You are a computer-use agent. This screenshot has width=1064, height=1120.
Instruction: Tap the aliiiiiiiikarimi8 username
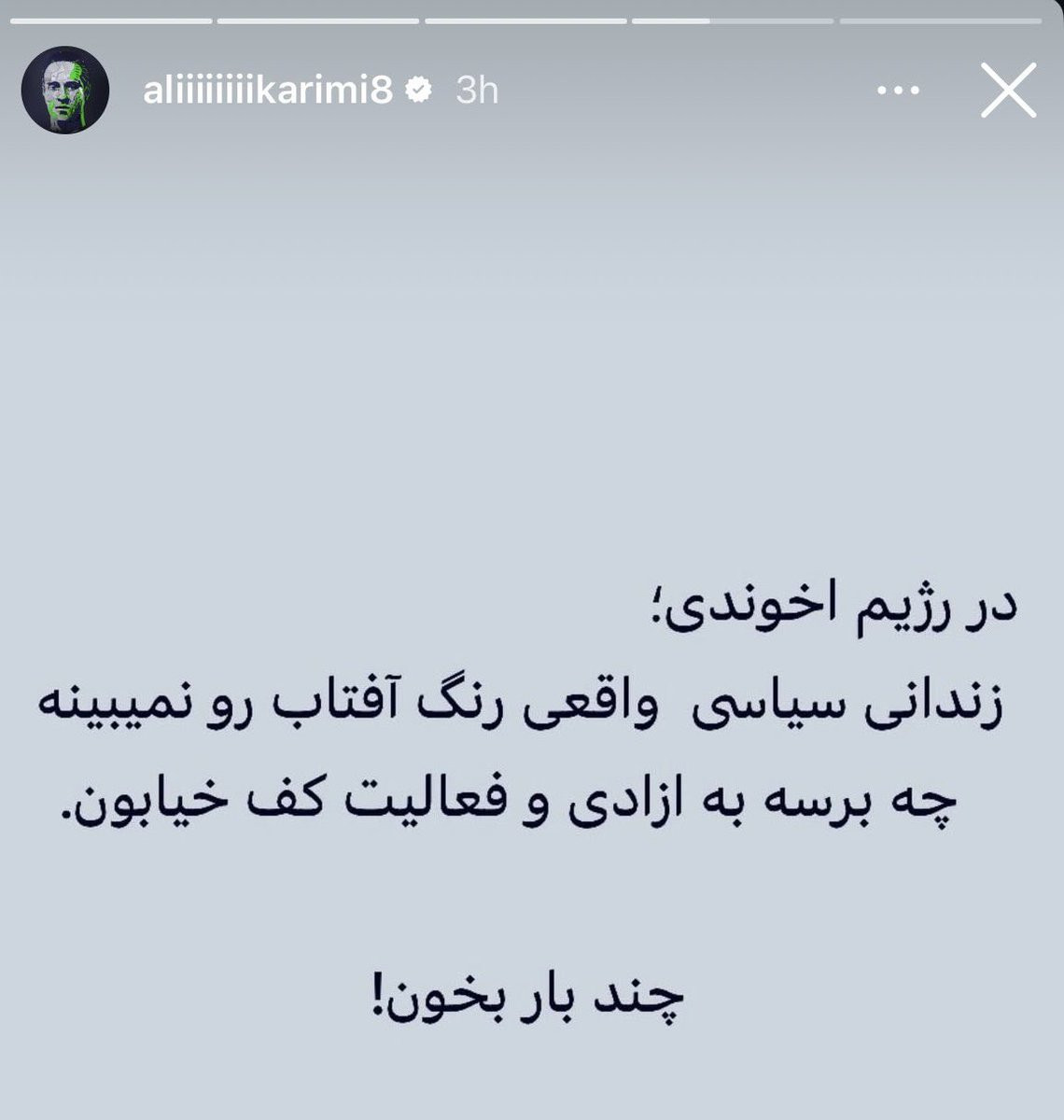point(268,91)
